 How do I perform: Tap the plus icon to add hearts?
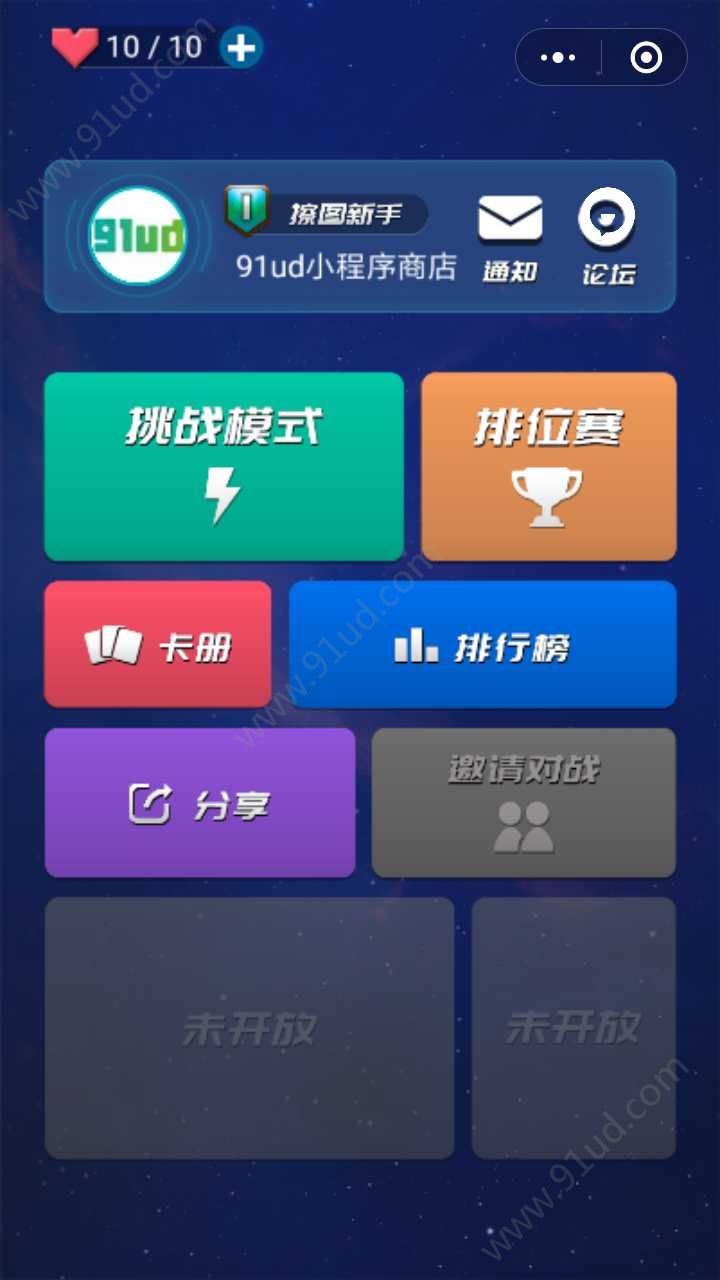(x=241, y=47)
